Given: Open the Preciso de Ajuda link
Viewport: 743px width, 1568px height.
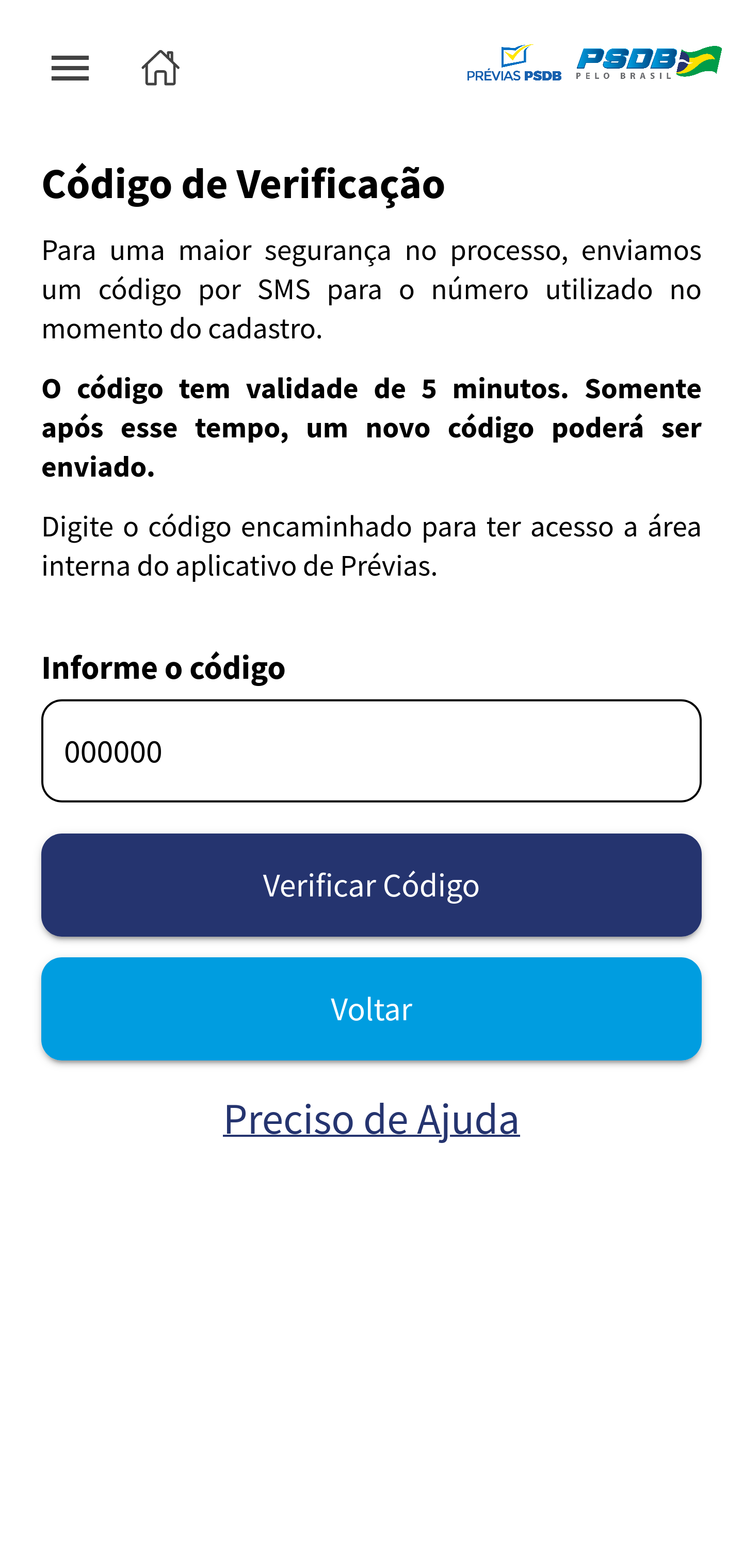Looking at the screenshot, I should click(371, 1118).
